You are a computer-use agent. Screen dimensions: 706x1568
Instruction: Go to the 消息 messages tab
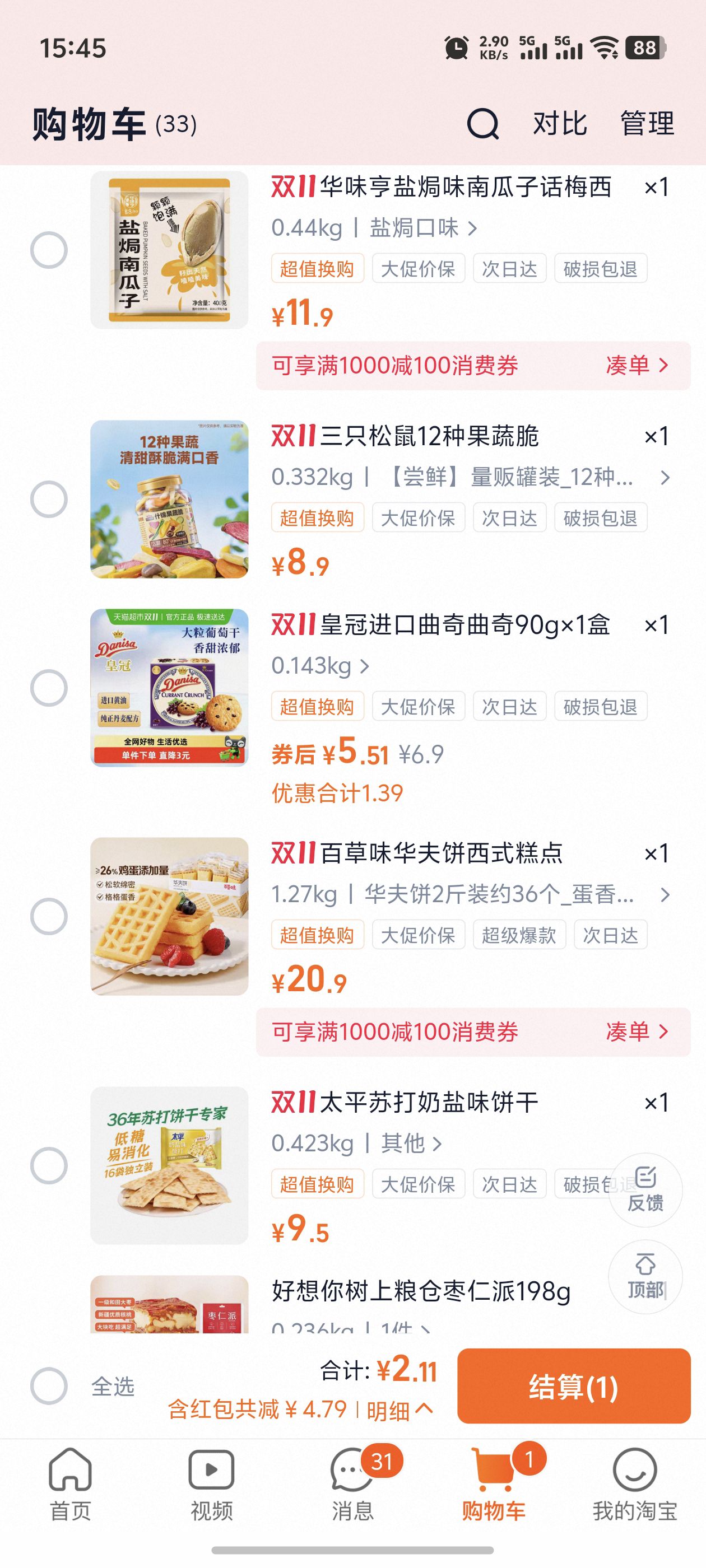coord(352,1483)
